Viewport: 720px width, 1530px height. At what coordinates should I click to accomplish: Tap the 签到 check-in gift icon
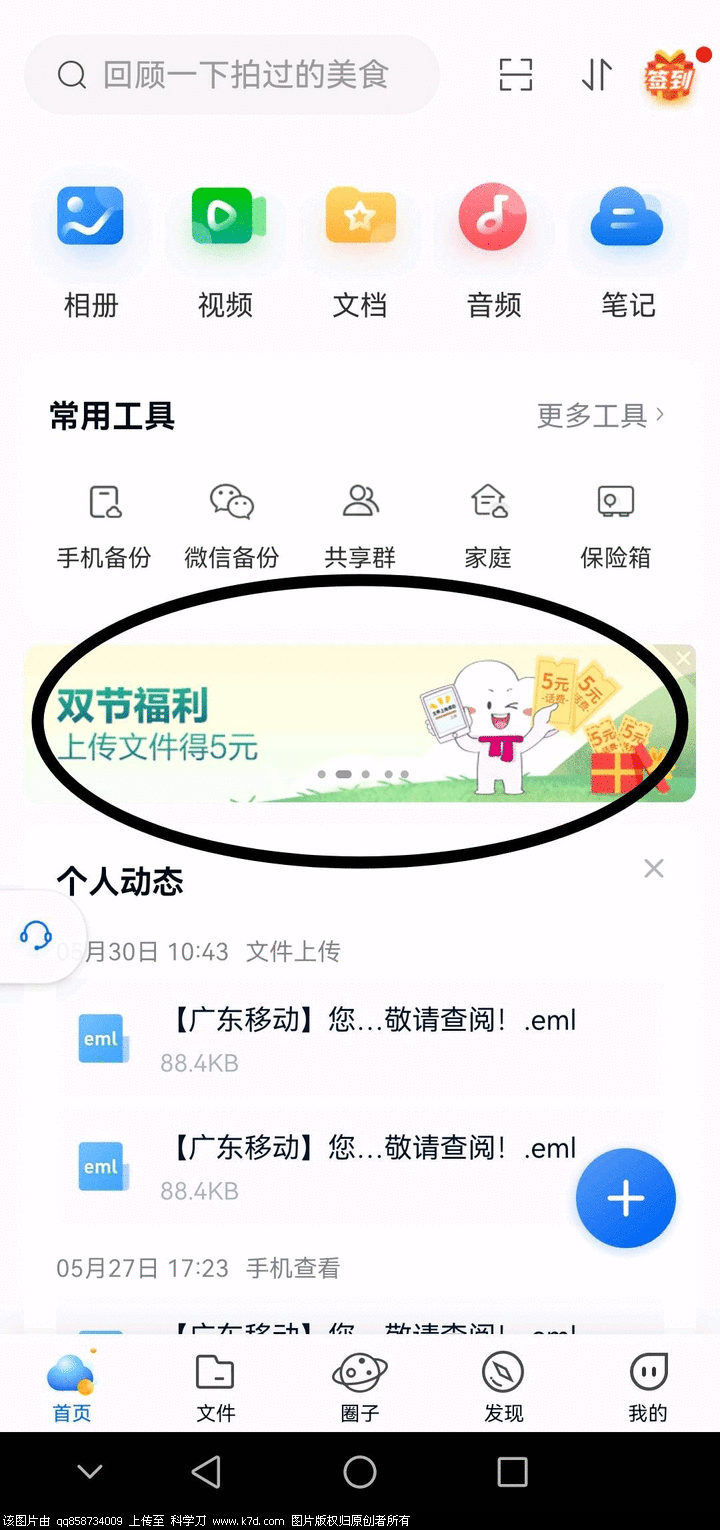[x=669, y=76]
